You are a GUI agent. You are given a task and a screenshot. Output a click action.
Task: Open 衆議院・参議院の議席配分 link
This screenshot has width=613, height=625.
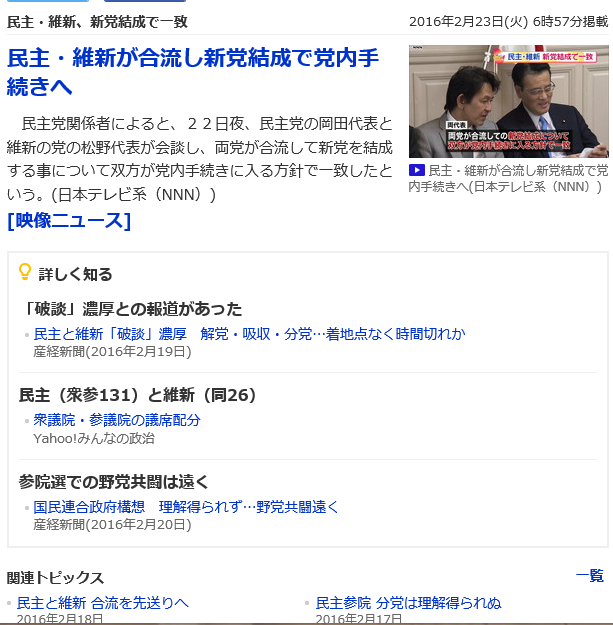coord(117,420)
